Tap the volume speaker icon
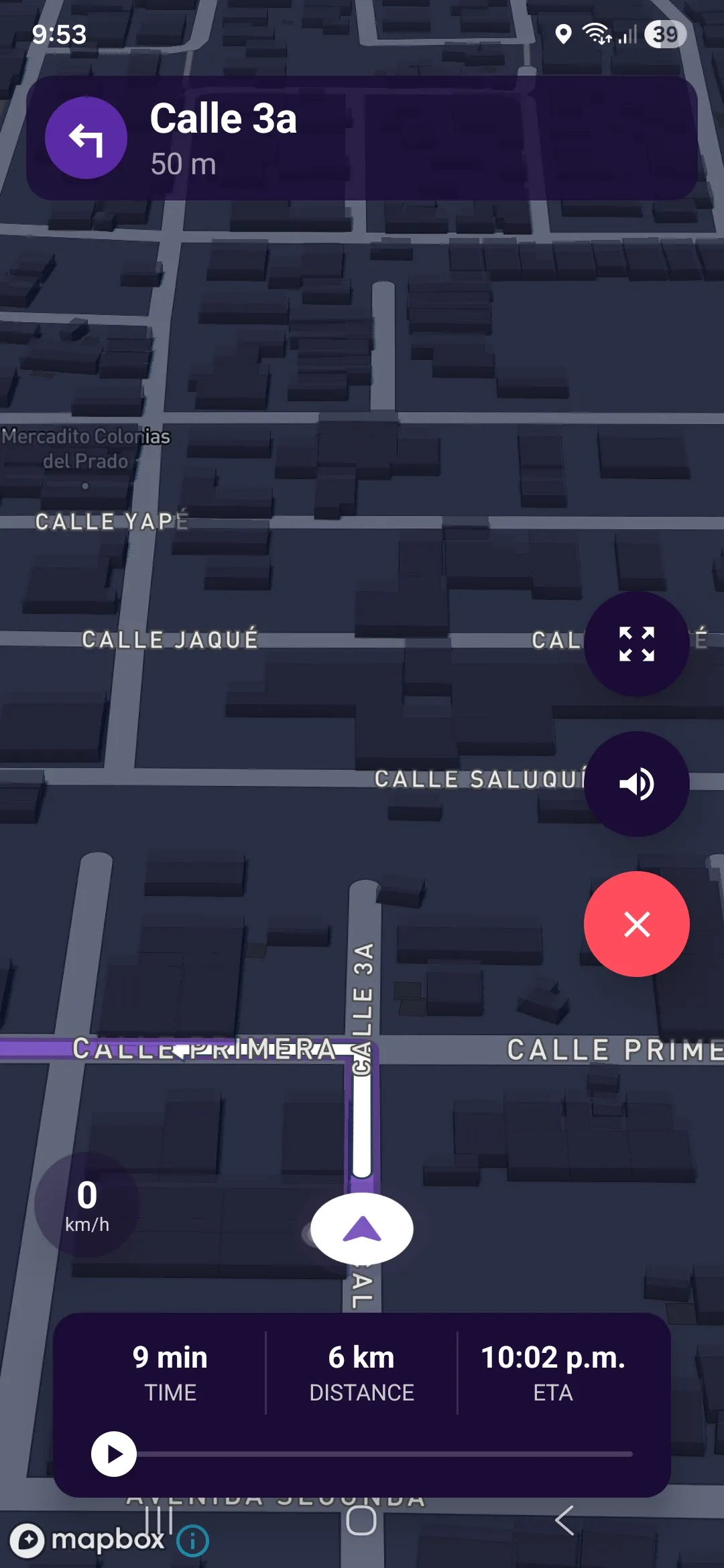The width and height of the screenshot is (724, 1568). 636,784
